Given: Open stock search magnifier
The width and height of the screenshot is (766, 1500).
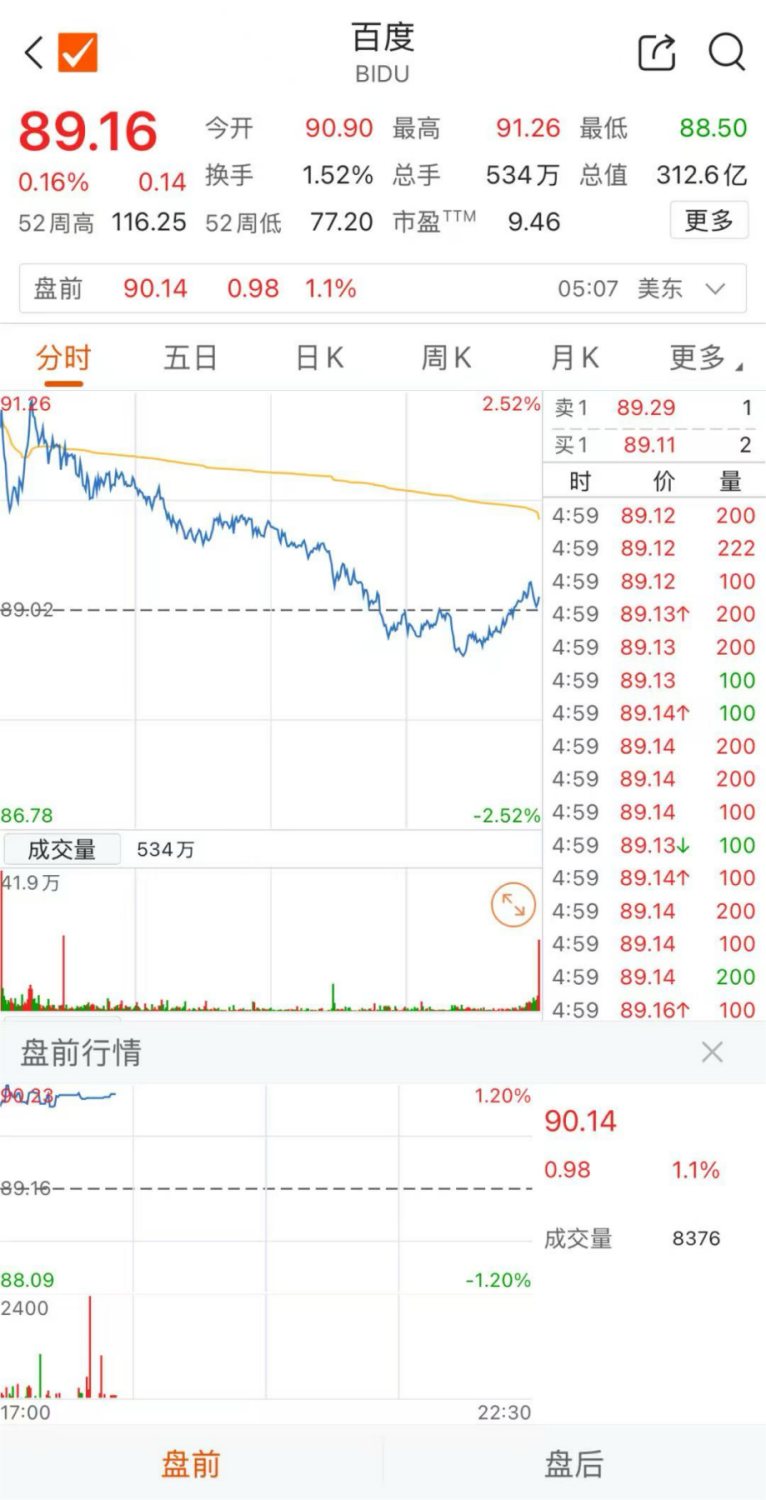Looking at the screenshot, I should tap(727, 52).
